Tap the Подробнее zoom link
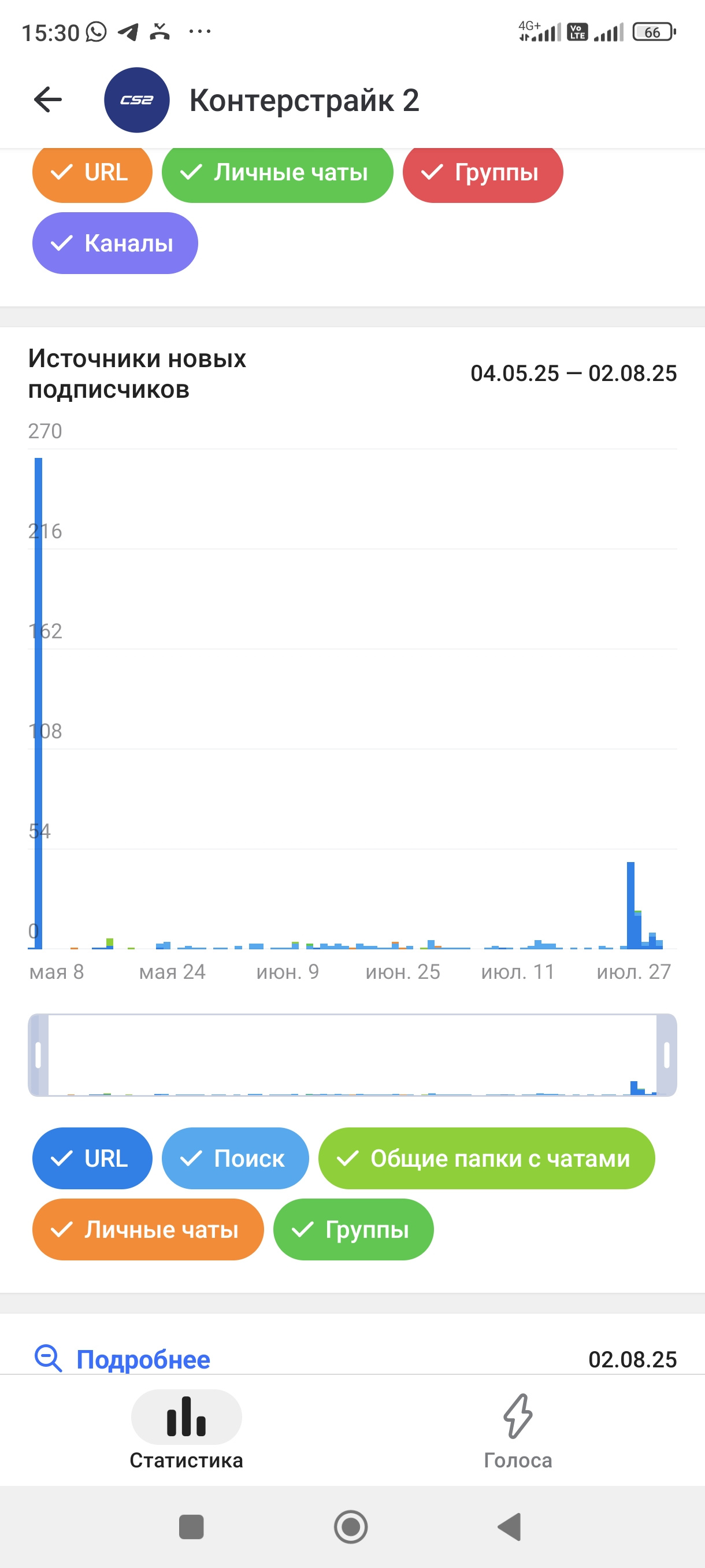 click(123, 1359)
